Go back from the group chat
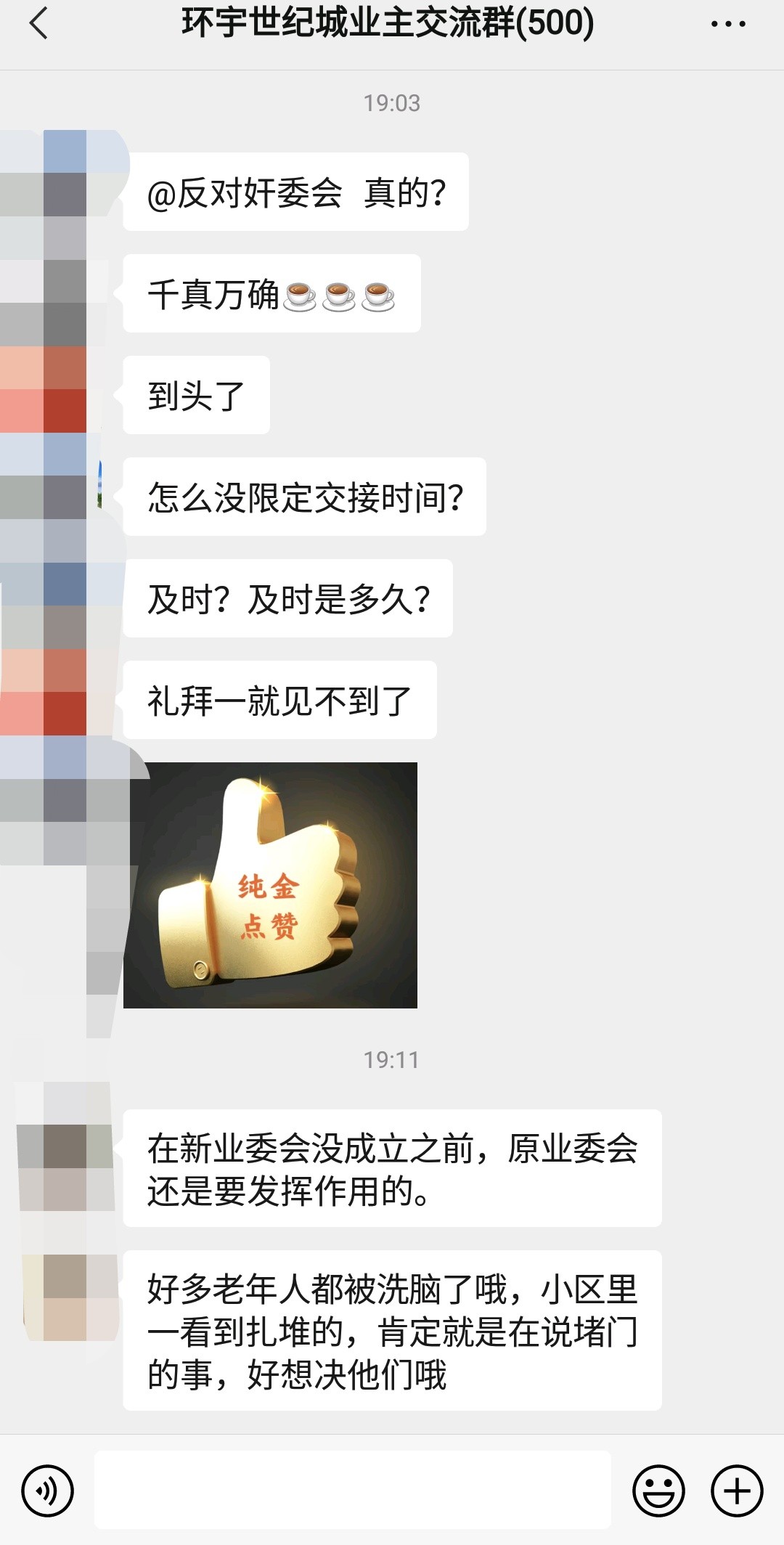Image resolution: width=784 pixels, height=1545 pixels. pos(38,23)
